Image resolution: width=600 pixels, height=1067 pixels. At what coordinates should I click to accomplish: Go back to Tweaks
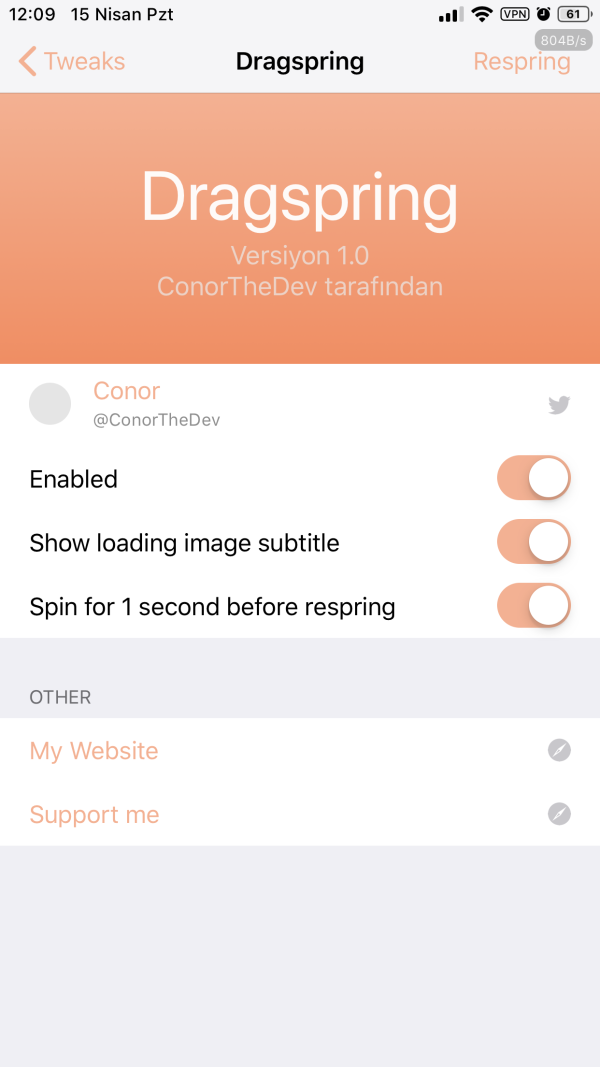tap(72, 61)
